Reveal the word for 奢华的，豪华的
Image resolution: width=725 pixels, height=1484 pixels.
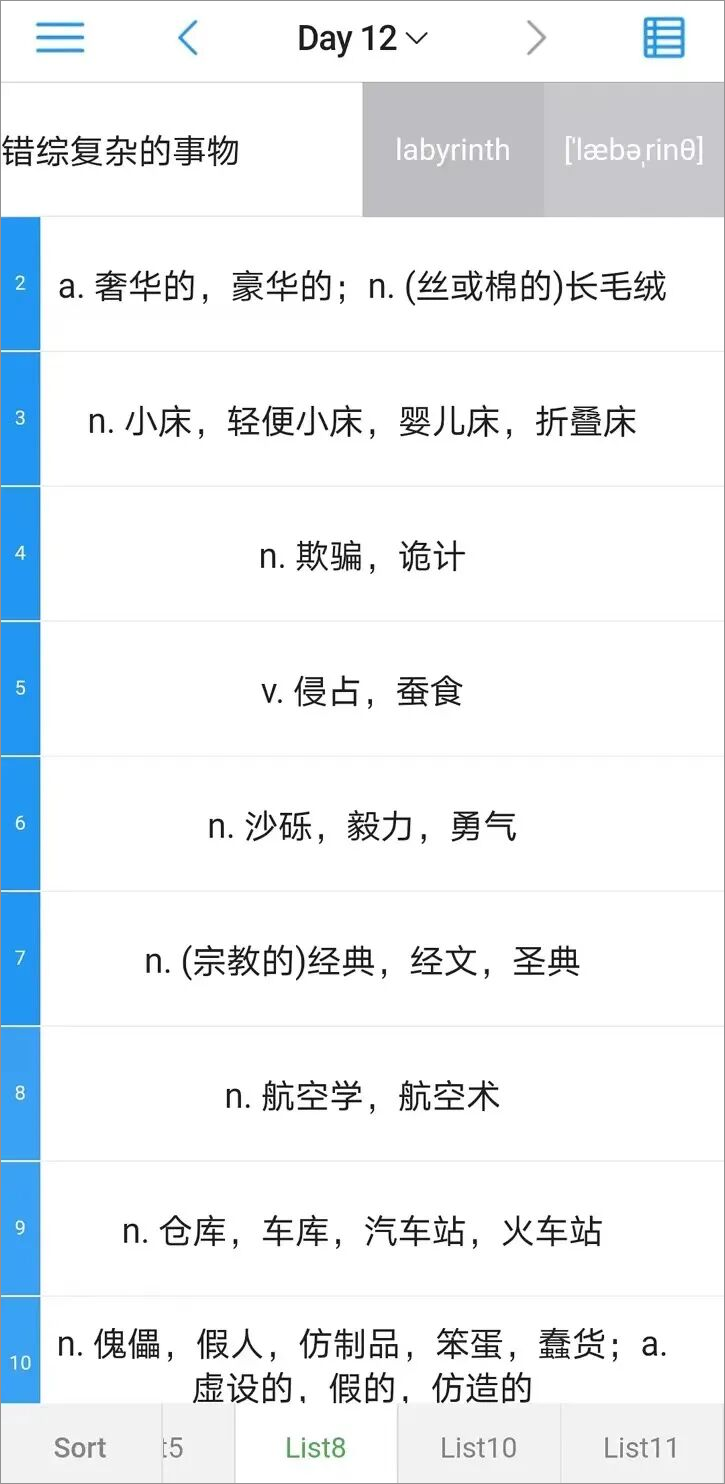(x=362, y=287)
